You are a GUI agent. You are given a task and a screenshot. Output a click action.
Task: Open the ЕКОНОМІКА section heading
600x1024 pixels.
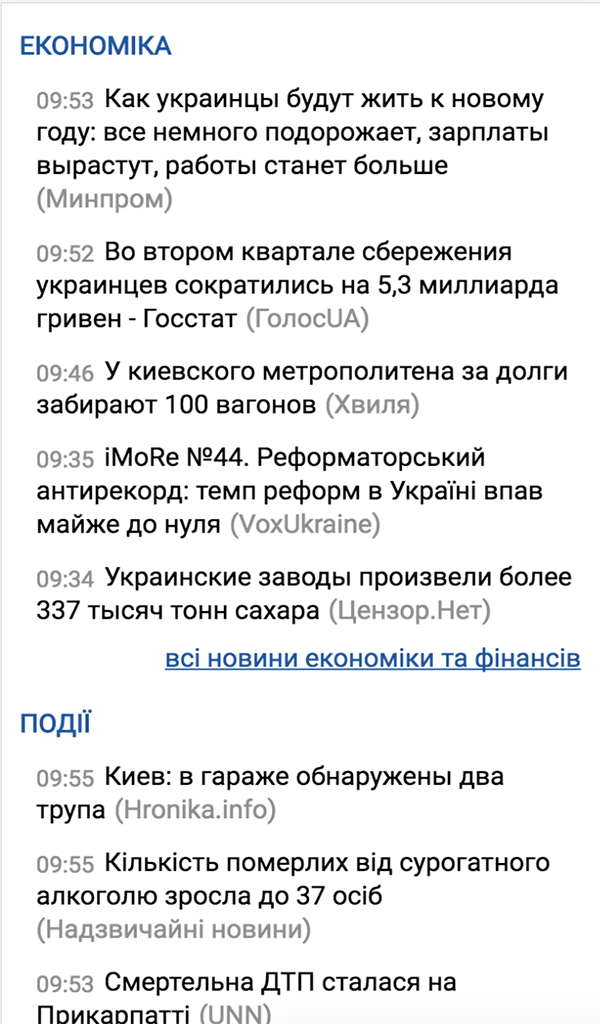[x=96, y=46]
